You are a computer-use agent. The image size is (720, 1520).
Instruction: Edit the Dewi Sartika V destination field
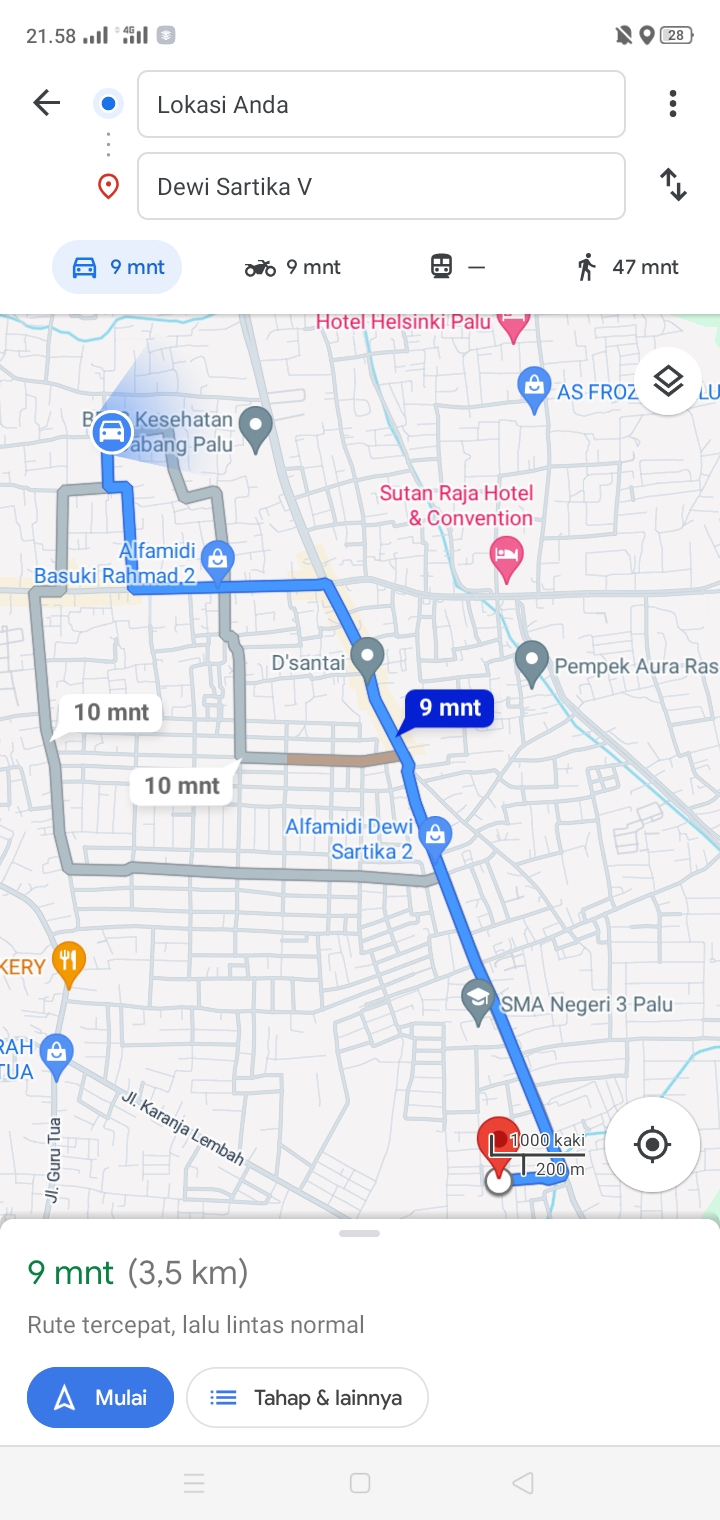pos(381,186)
